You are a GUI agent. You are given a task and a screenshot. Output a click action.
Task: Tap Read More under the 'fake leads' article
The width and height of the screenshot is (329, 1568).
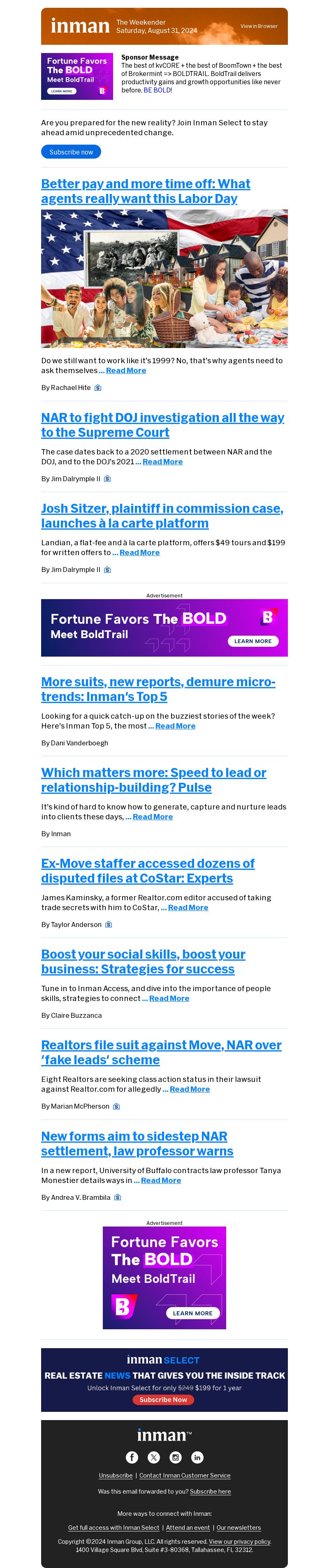[190, 1089]
